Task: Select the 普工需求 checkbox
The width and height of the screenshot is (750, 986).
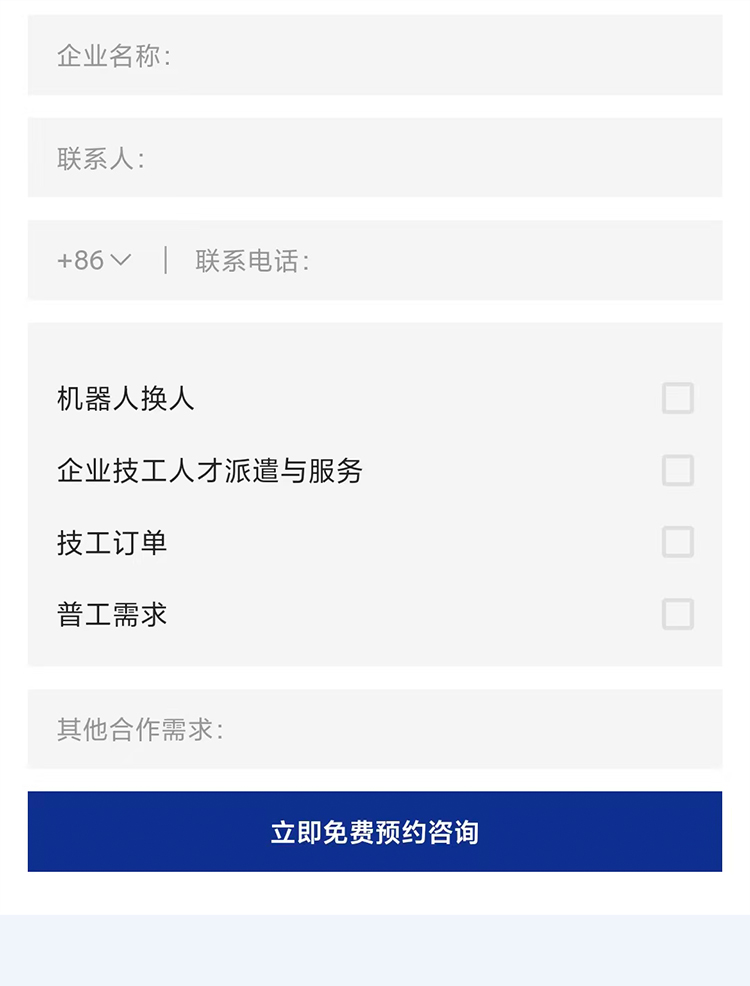Action: pos(677,614)
